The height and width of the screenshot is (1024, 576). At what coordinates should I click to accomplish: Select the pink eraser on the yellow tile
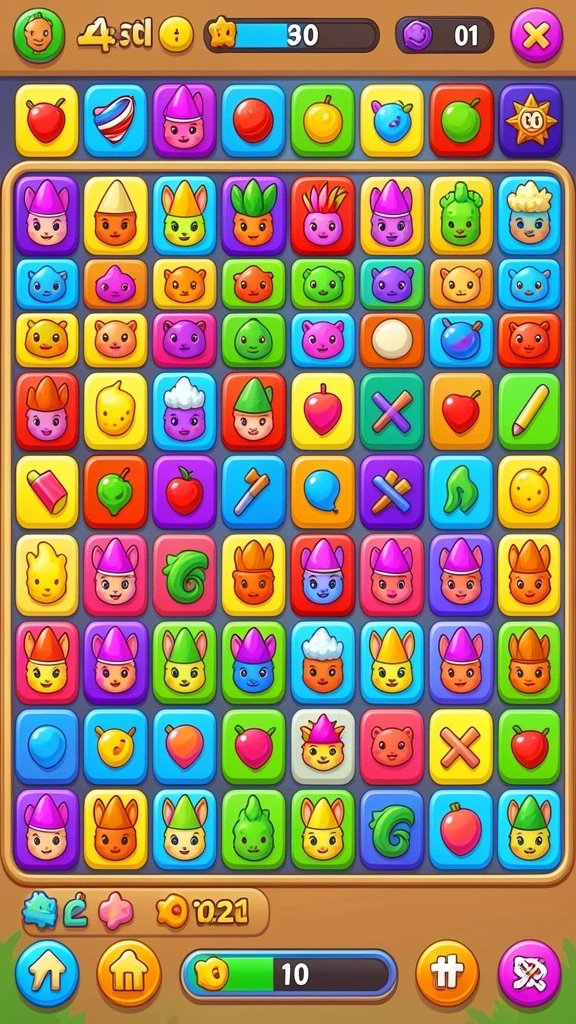pyautogui.click(x=47, y=492)
